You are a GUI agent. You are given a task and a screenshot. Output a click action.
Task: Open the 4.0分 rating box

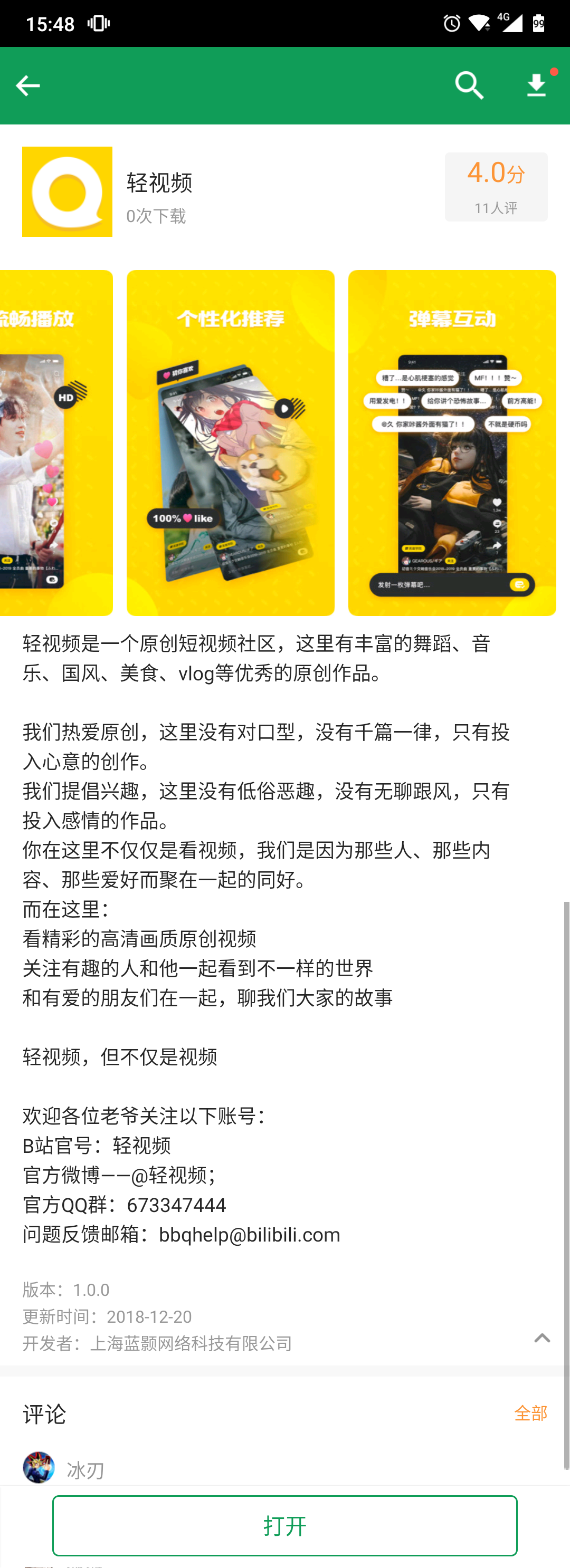point(496,187)
